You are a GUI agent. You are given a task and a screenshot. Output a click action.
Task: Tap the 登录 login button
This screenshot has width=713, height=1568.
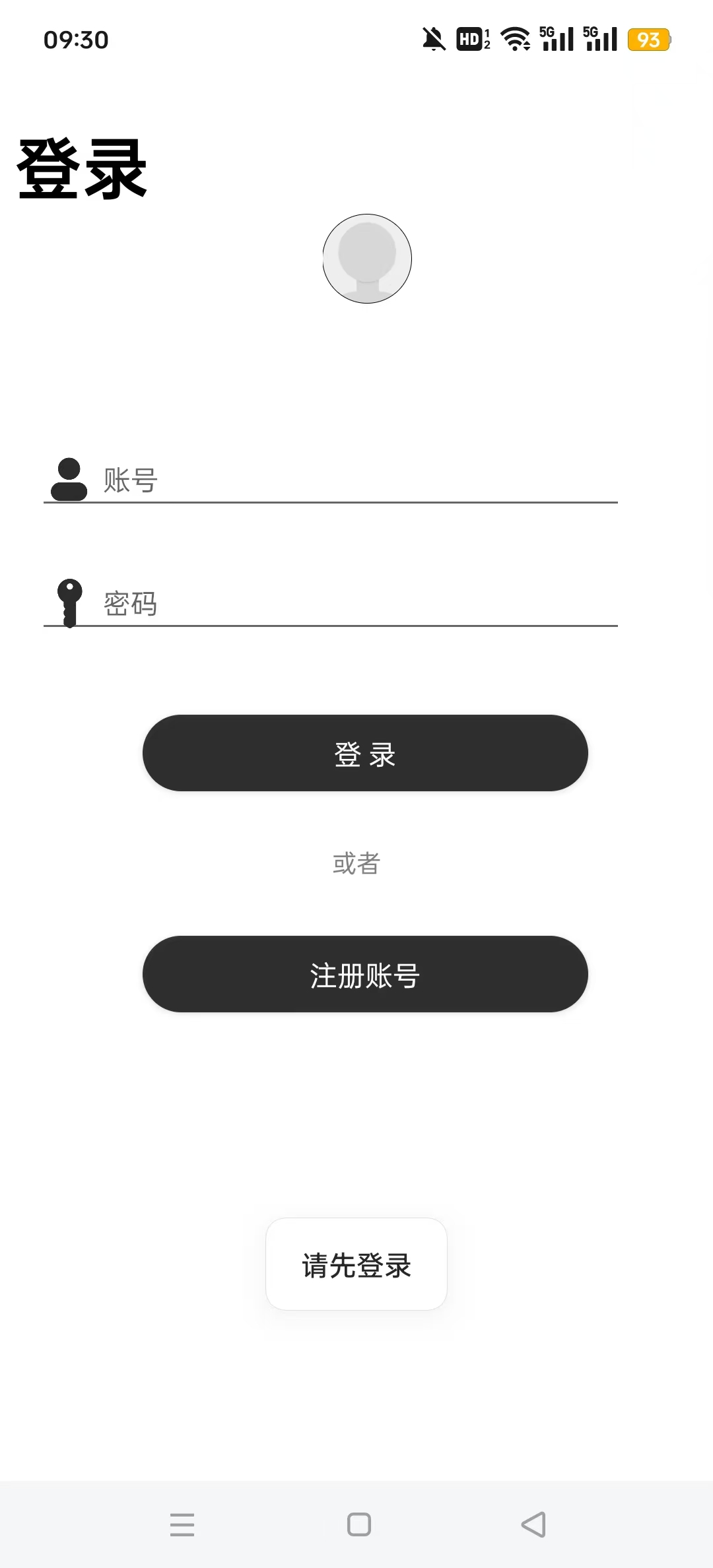(x=365, y=753)
